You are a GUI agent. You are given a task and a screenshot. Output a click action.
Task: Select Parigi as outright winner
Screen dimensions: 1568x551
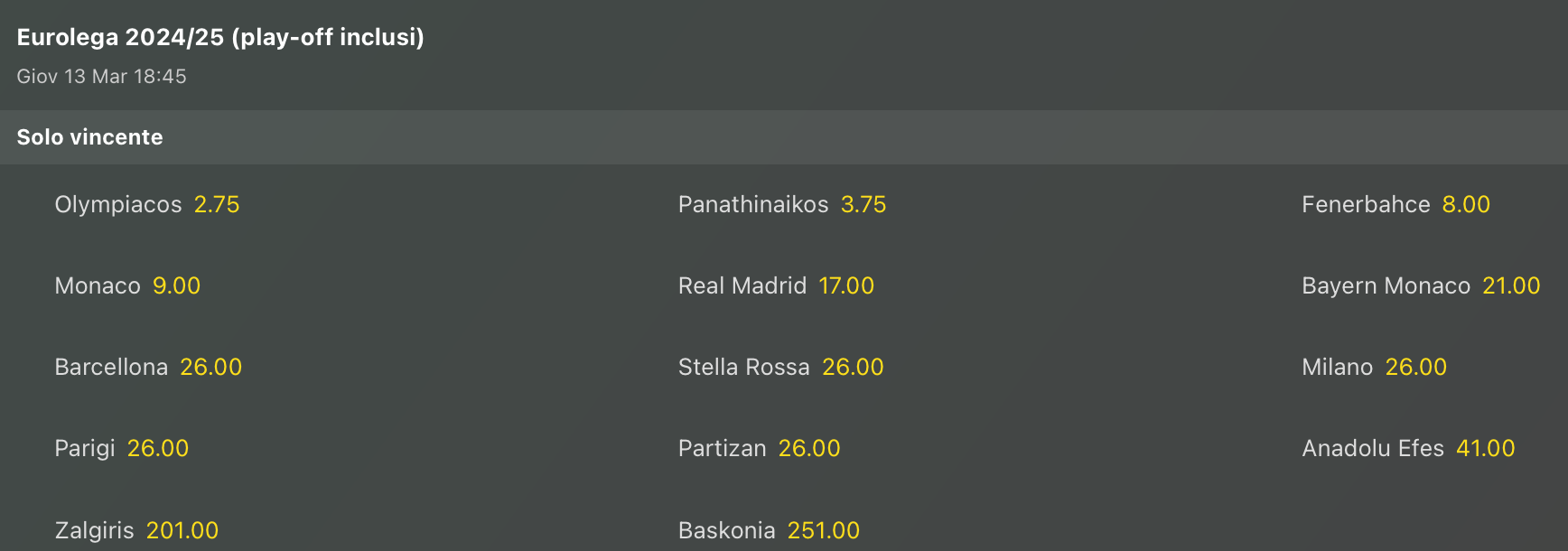122,449
